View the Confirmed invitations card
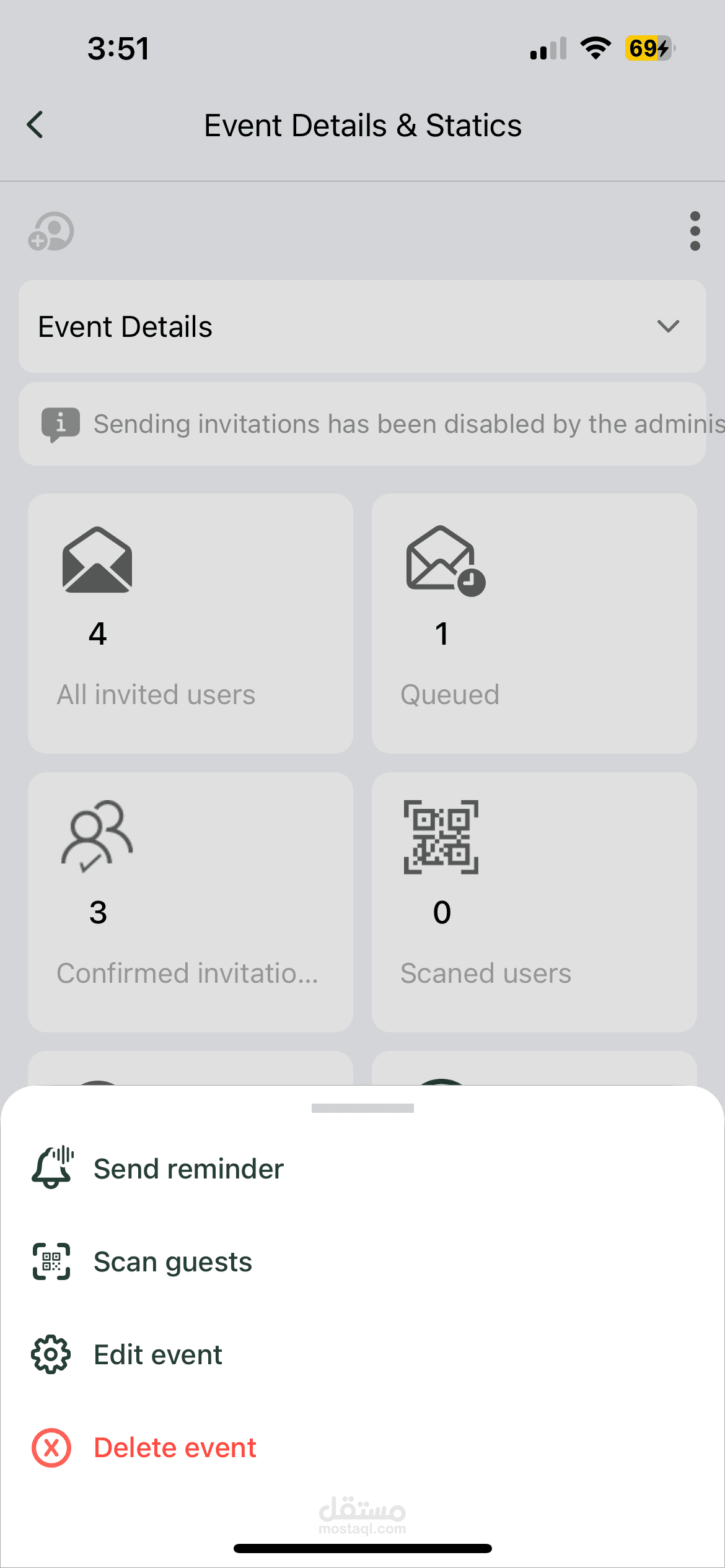The width and height of the screenshot is (725, 1568). point(190,902)
